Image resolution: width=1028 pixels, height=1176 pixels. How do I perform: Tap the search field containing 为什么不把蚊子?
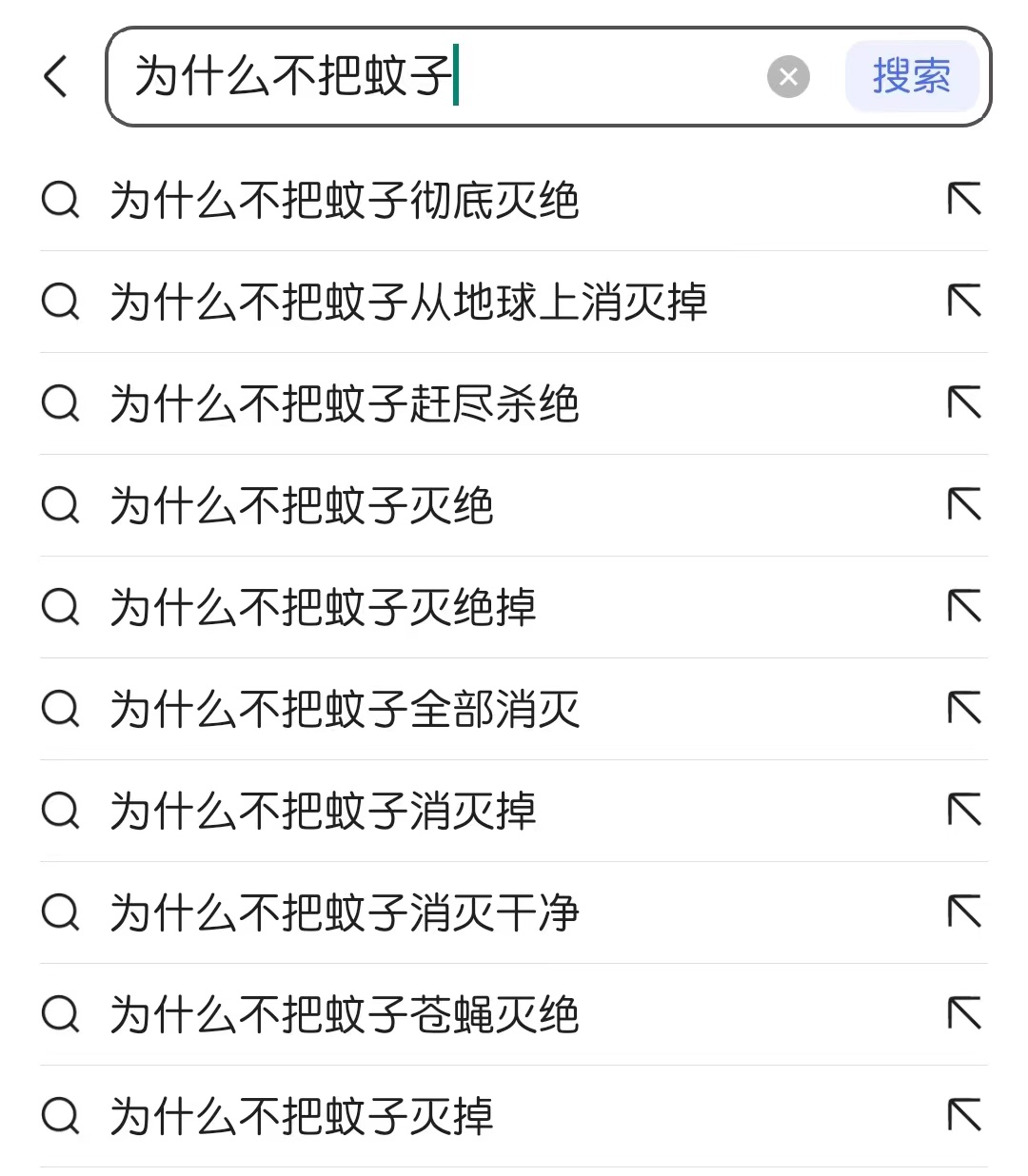(x=438, y=76)
